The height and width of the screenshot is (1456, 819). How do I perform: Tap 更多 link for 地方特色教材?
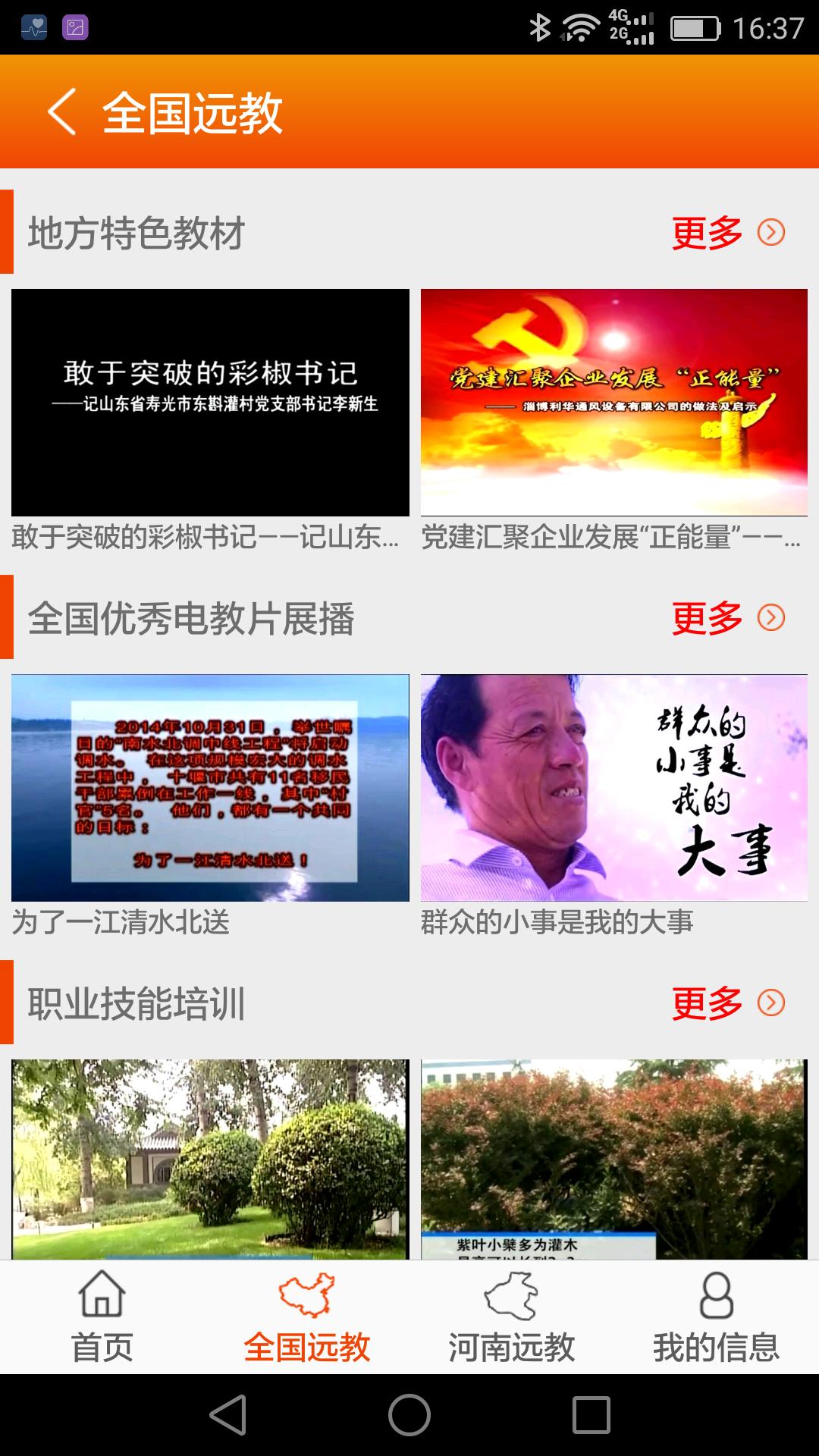(x=704, y=234)
